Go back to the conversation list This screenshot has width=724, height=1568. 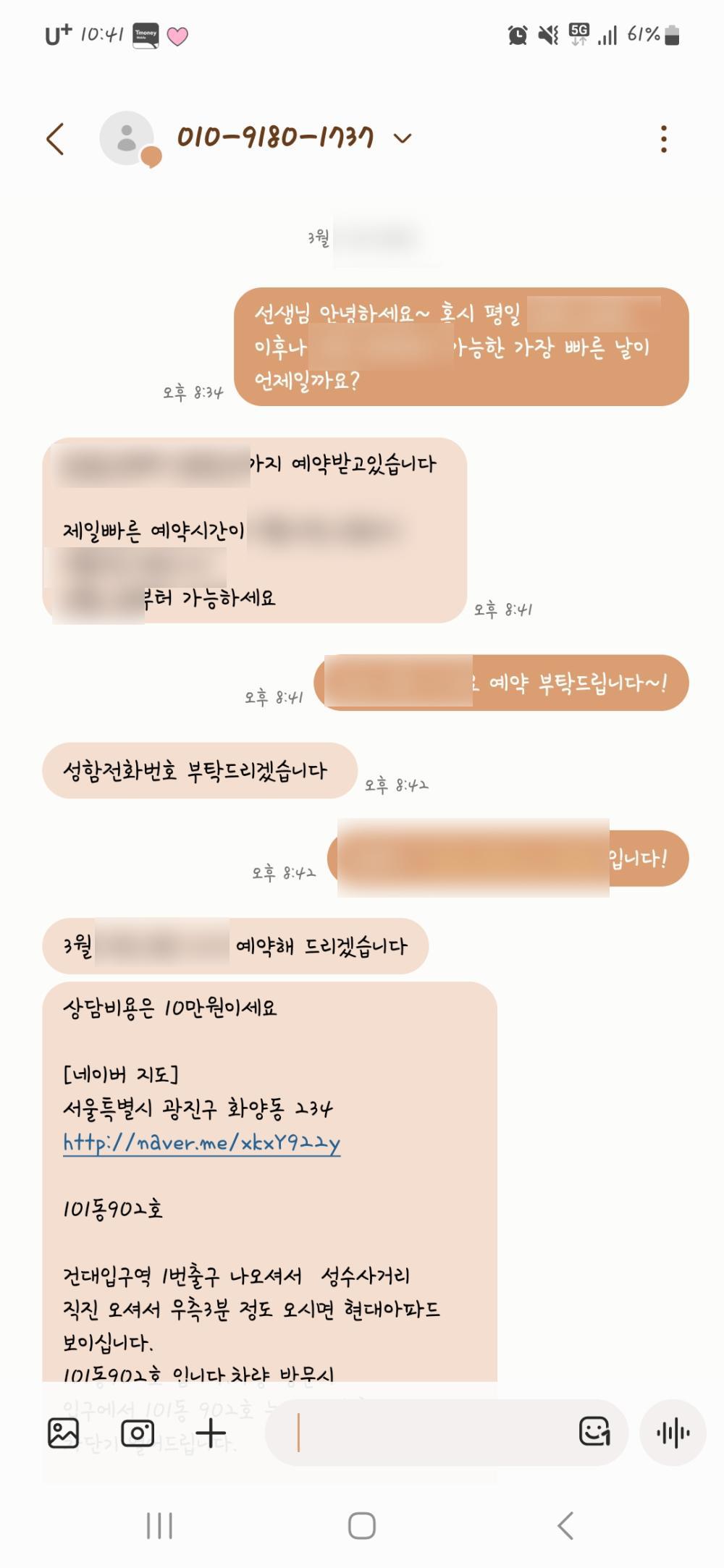click(55, 138)
